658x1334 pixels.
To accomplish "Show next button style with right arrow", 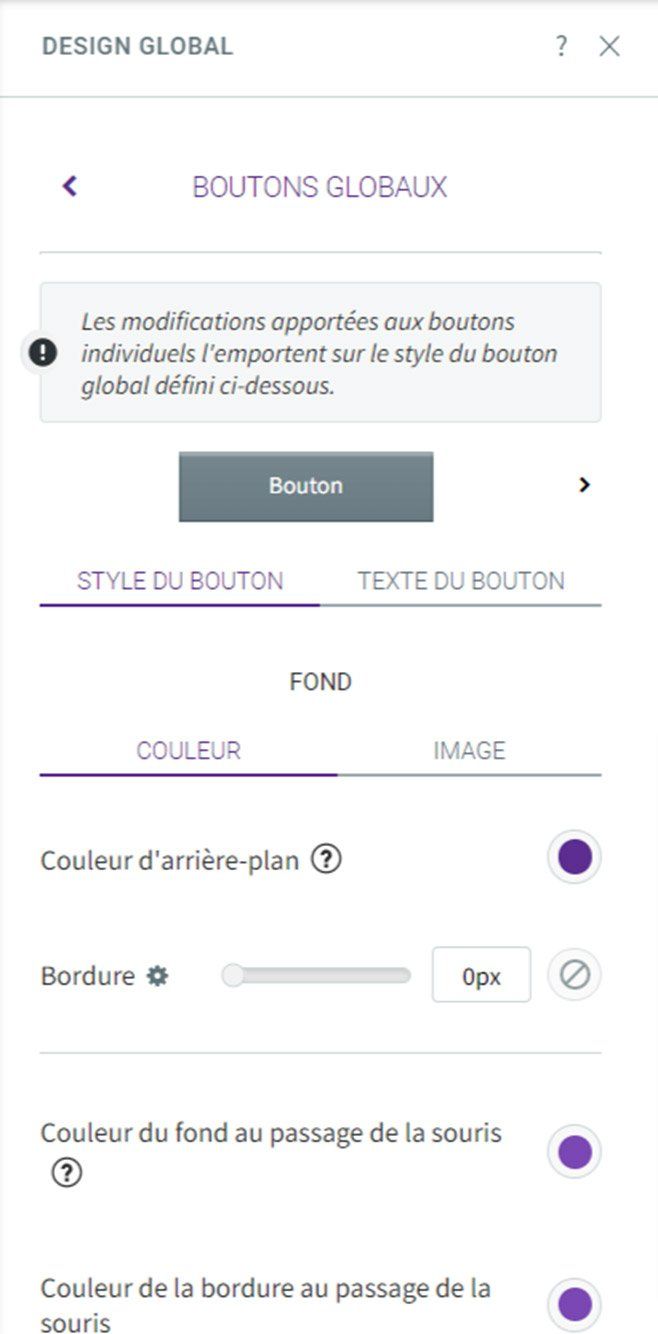I will pos(585,485).
